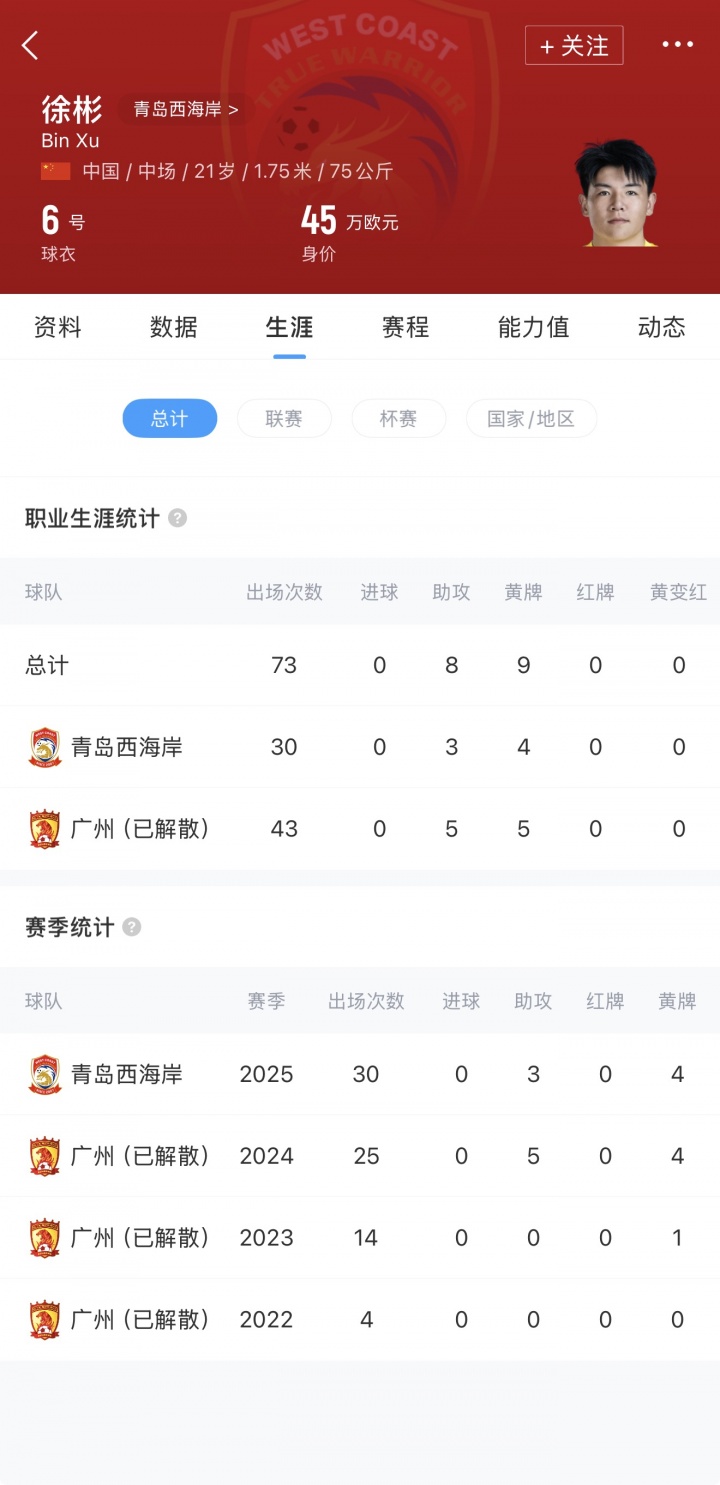720x1485 pixels.
Task: Filter career stats by 杯赛
Action: 398,419
